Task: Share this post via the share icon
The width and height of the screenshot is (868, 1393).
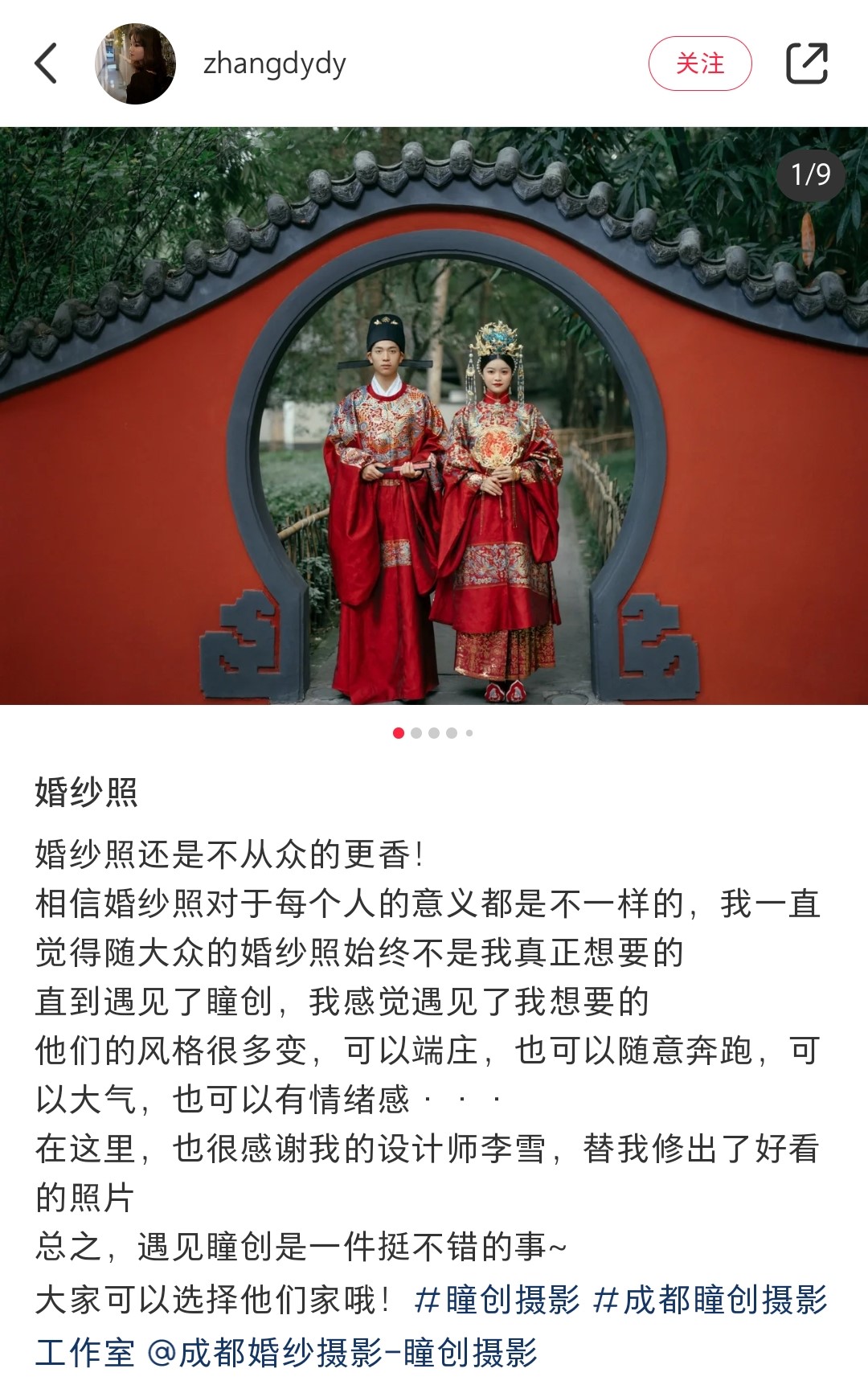Action: click(x=806, y=64)
